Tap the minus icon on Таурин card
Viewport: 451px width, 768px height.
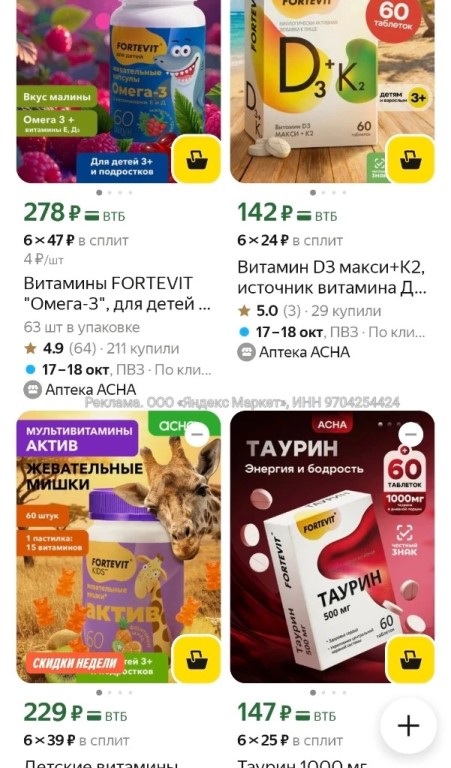pyautogui.click(x=411, y=434)
